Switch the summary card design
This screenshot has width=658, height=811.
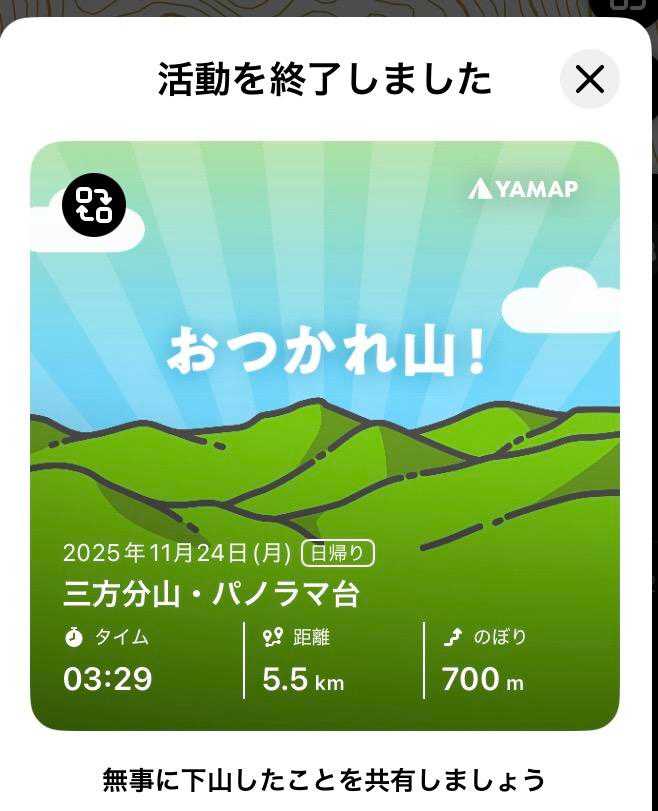tap(94, 204)
